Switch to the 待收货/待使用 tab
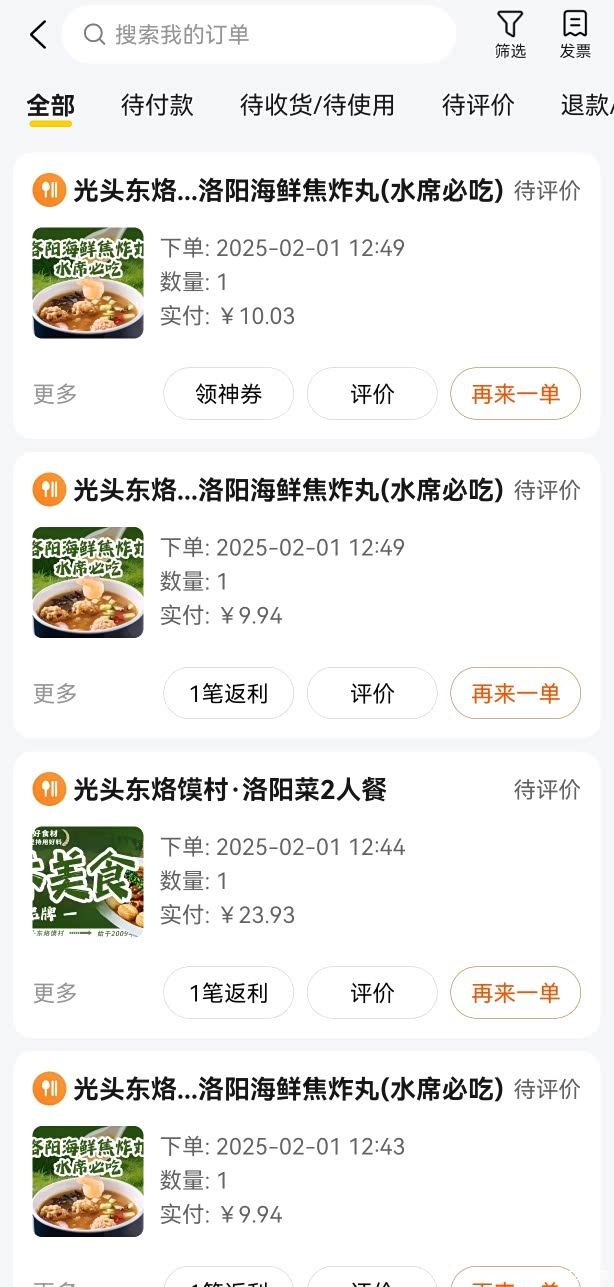614x1287 pixels. (x=317, y=105)
